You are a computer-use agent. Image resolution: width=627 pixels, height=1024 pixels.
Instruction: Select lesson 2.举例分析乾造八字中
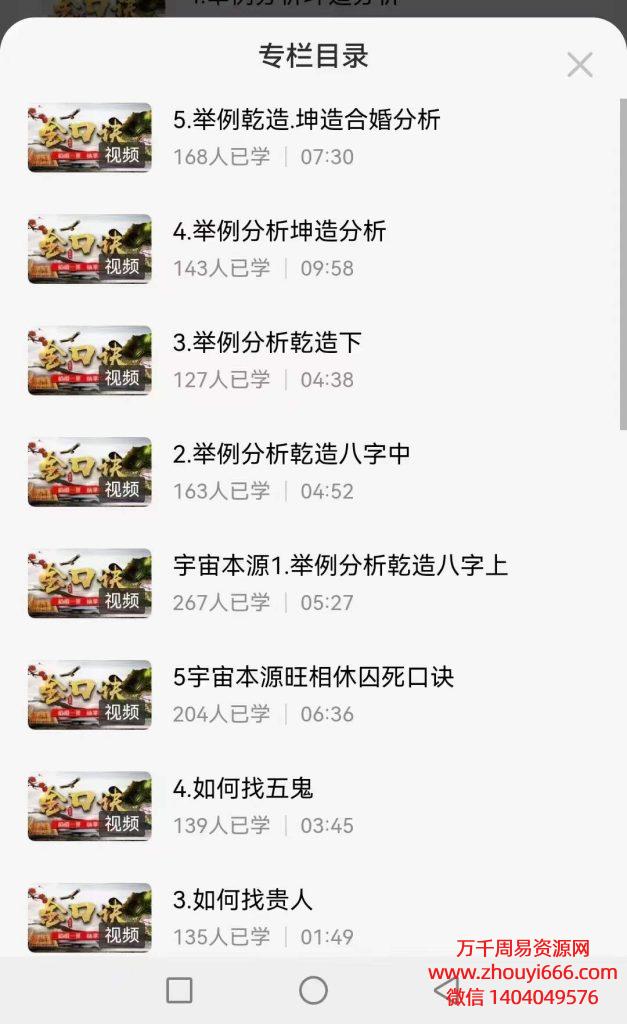point(291,455)
